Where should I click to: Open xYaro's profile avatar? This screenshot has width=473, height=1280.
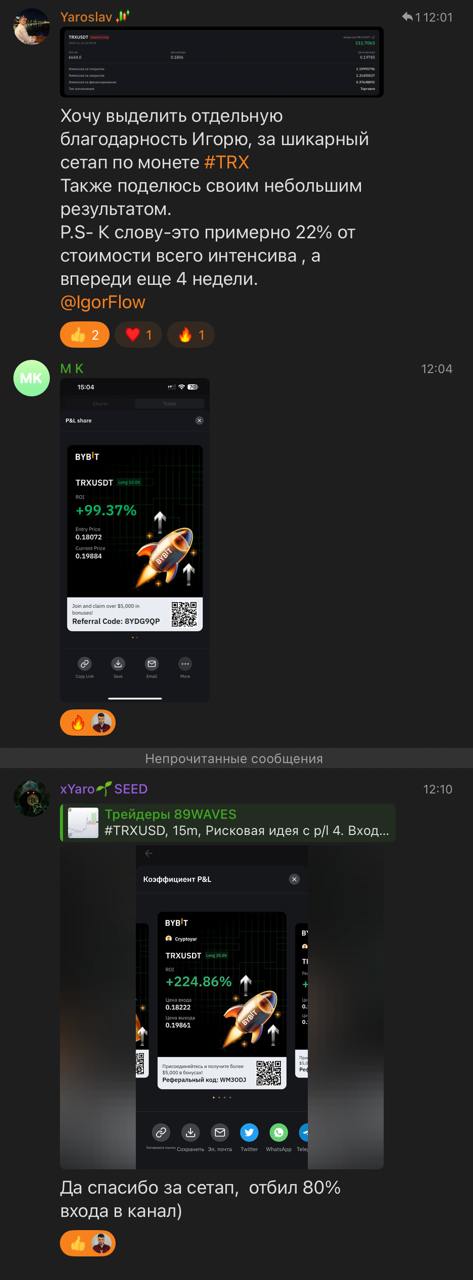(30, 797)
